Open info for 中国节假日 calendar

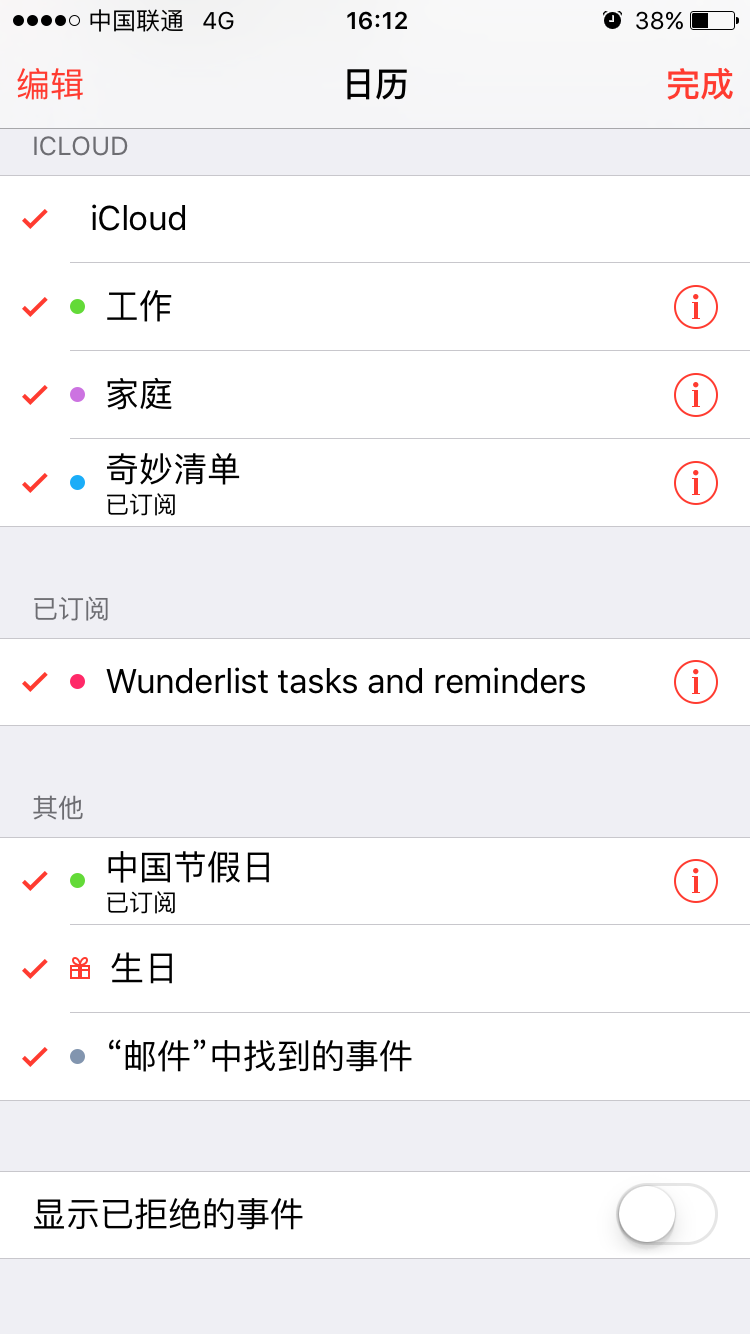tap(696, 881)
